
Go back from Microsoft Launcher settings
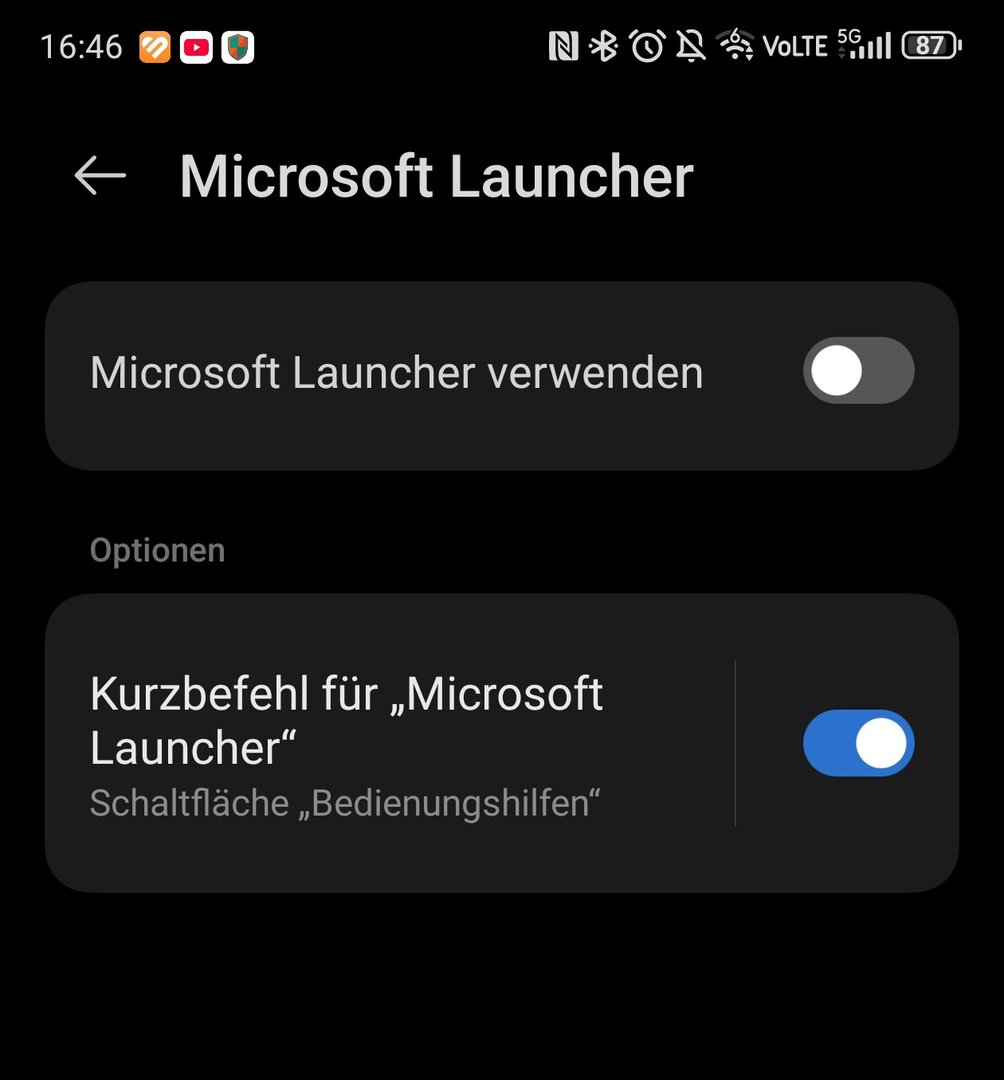coord(100,176)
